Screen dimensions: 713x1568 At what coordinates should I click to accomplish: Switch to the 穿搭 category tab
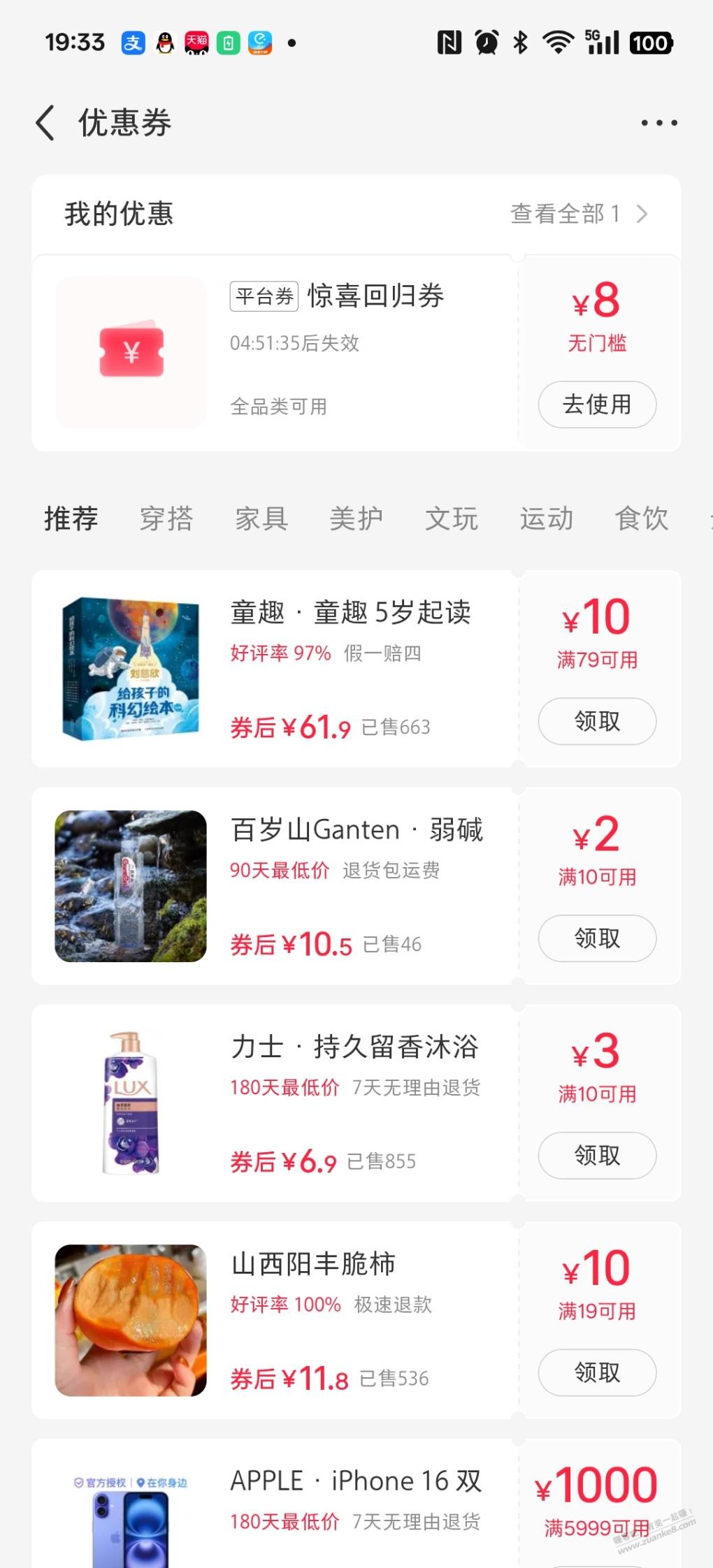click(165, 518)
